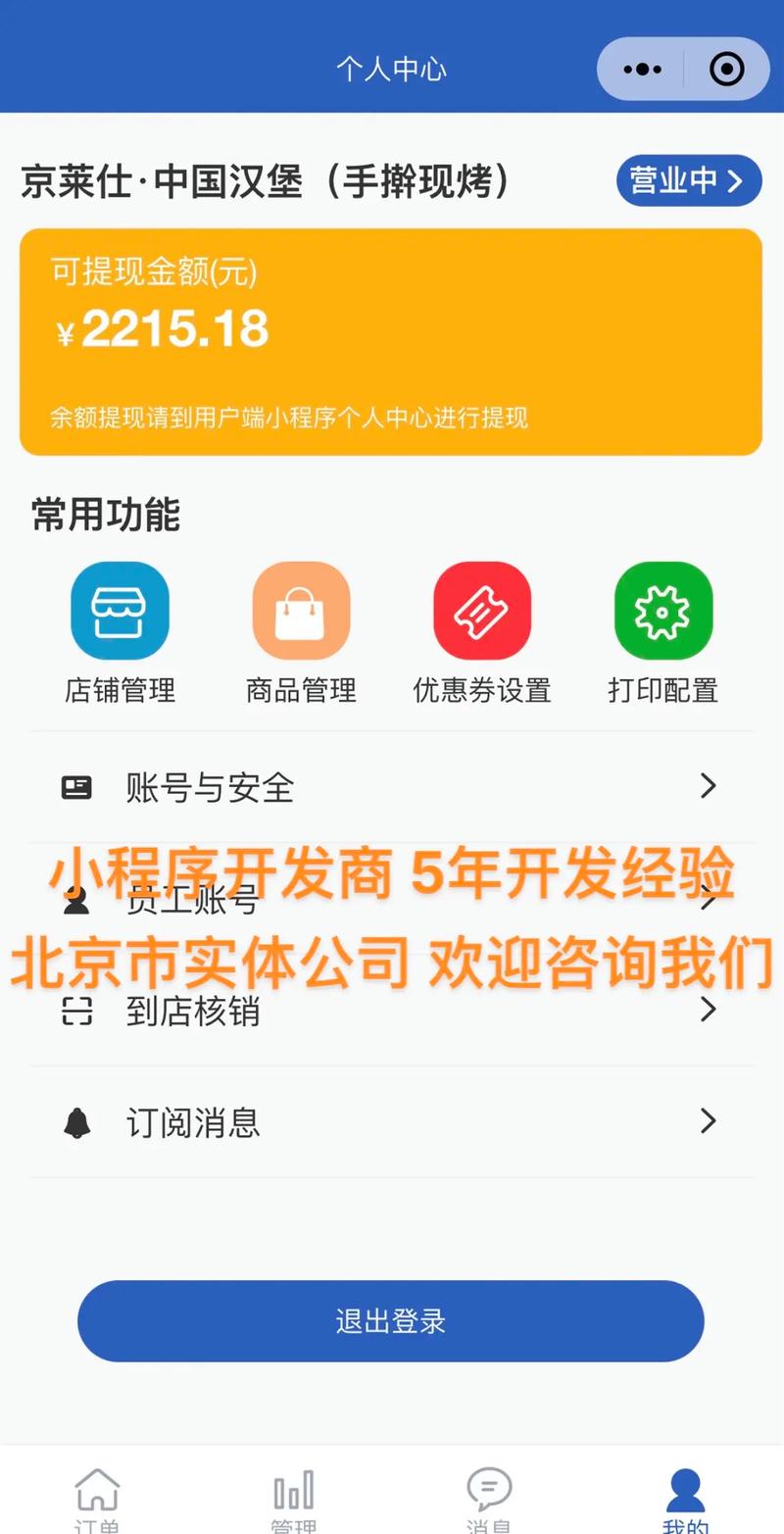Tap the 营业中 business status button
Viewport: 784px width, 1534px height.
point(689,180)
